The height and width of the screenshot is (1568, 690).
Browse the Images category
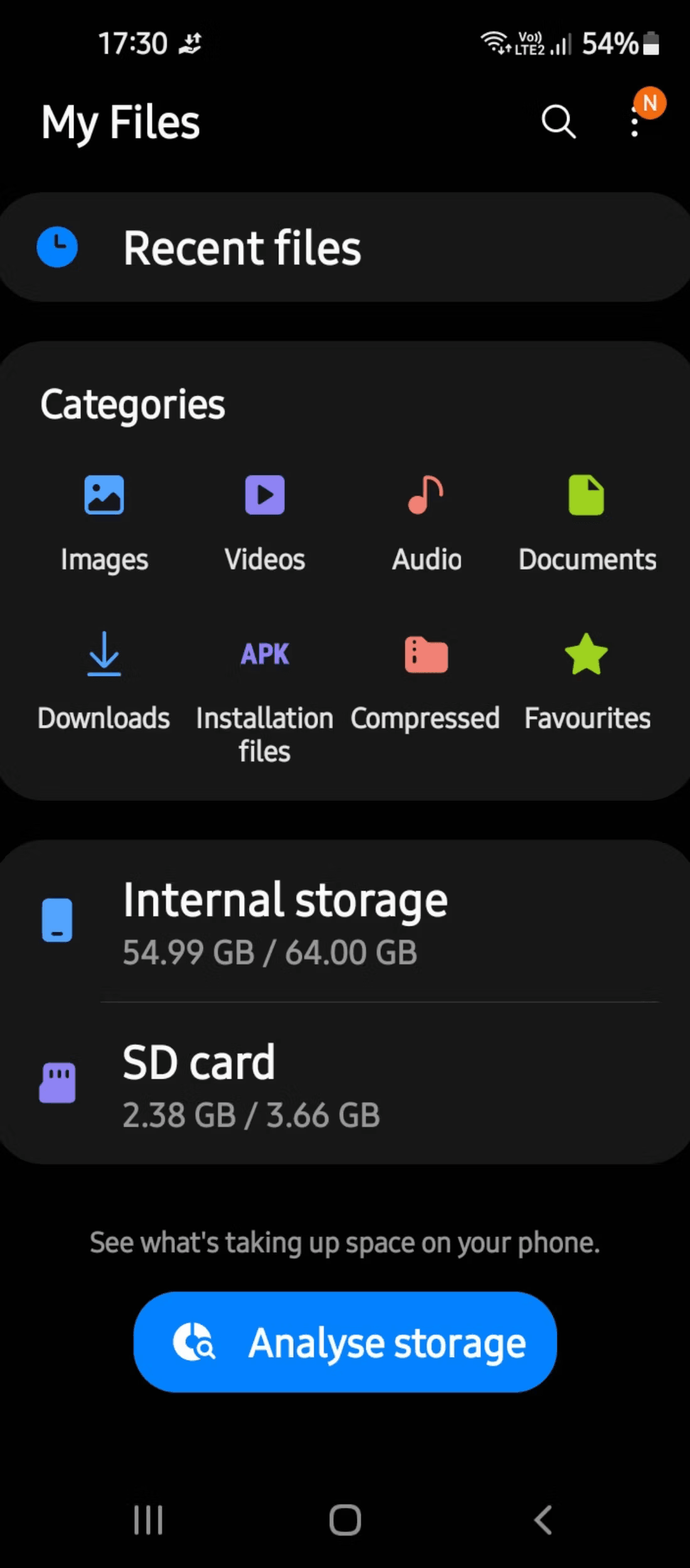(x=104, y=522)
